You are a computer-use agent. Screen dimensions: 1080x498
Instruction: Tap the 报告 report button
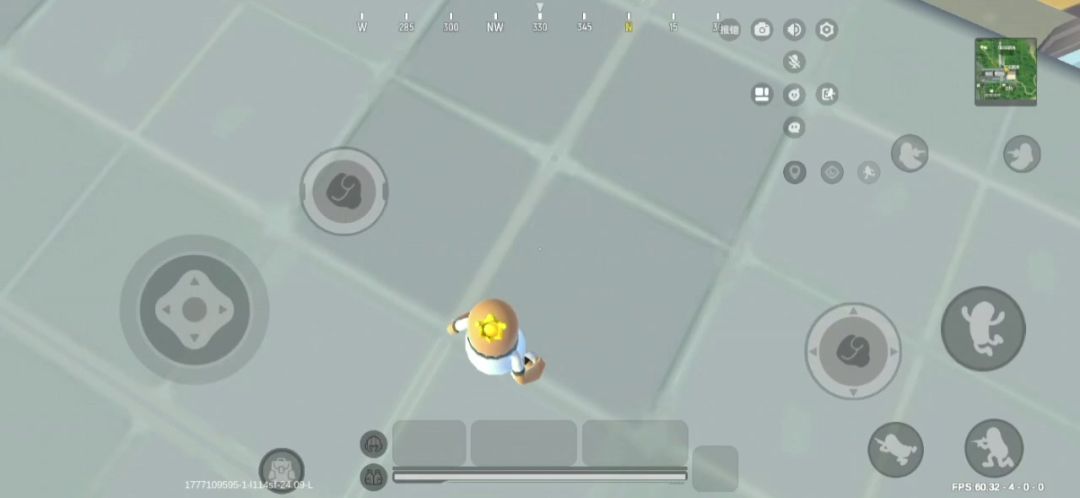tap(730, 30)
